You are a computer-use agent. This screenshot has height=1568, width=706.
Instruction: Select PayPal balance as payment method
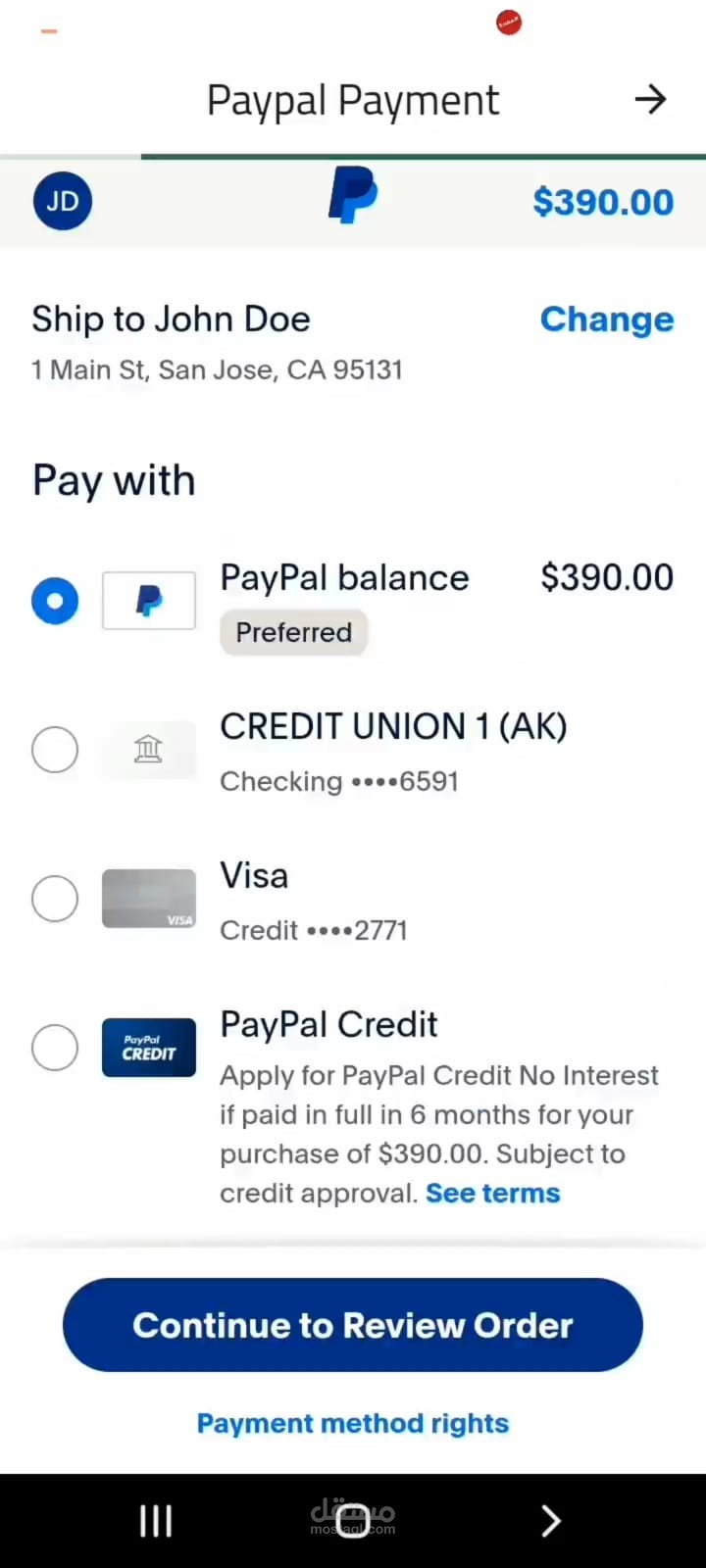[x=55, y=601]
